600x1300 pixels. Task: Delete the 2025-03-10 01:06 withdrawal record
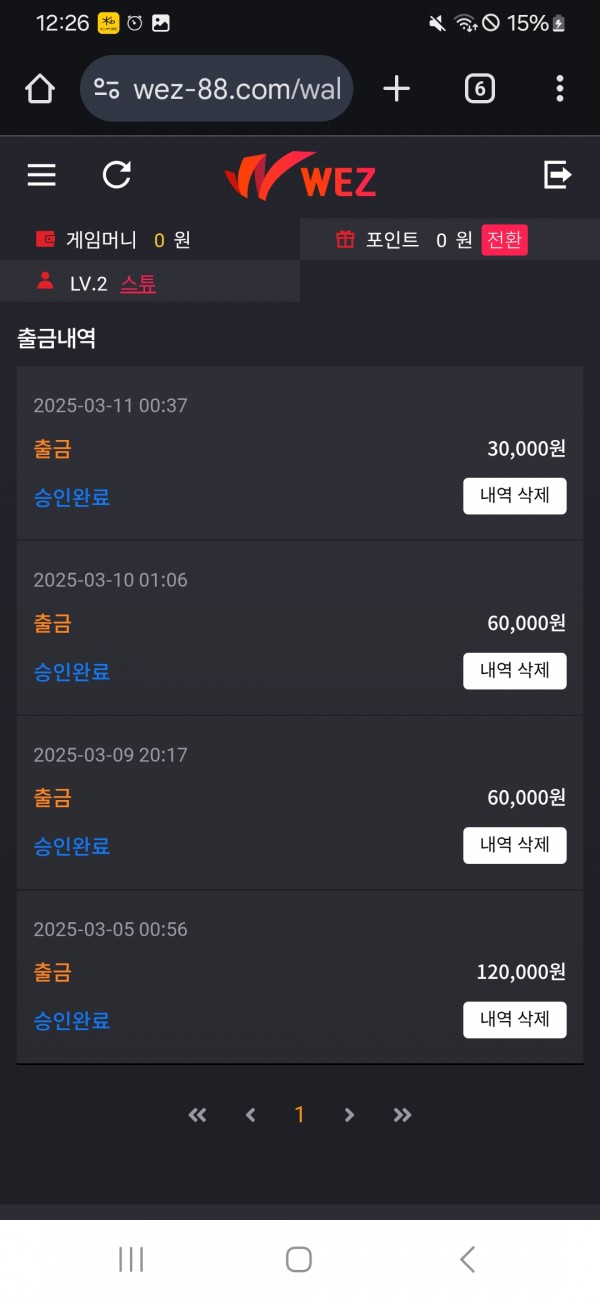(514, 671)
